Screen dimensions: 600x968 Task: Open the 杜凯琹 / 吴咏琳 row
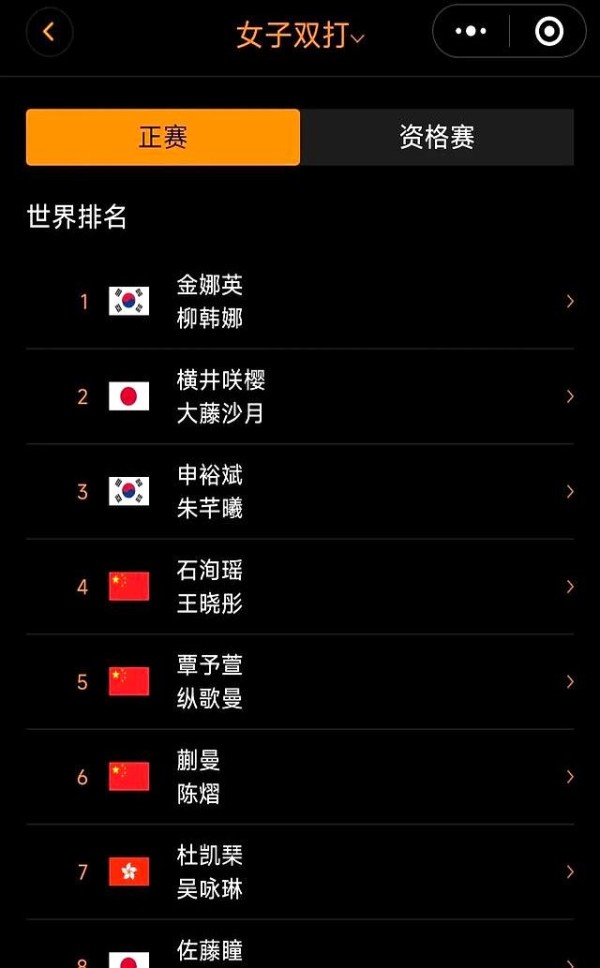[x=300, y=871]
